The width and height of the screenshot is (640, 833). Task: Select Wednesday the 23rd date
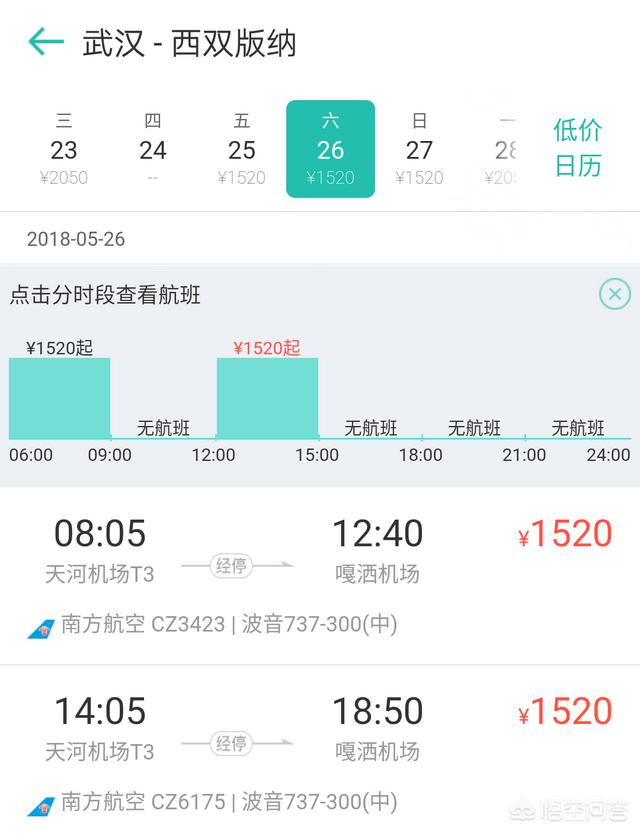[x=64, y=150]
